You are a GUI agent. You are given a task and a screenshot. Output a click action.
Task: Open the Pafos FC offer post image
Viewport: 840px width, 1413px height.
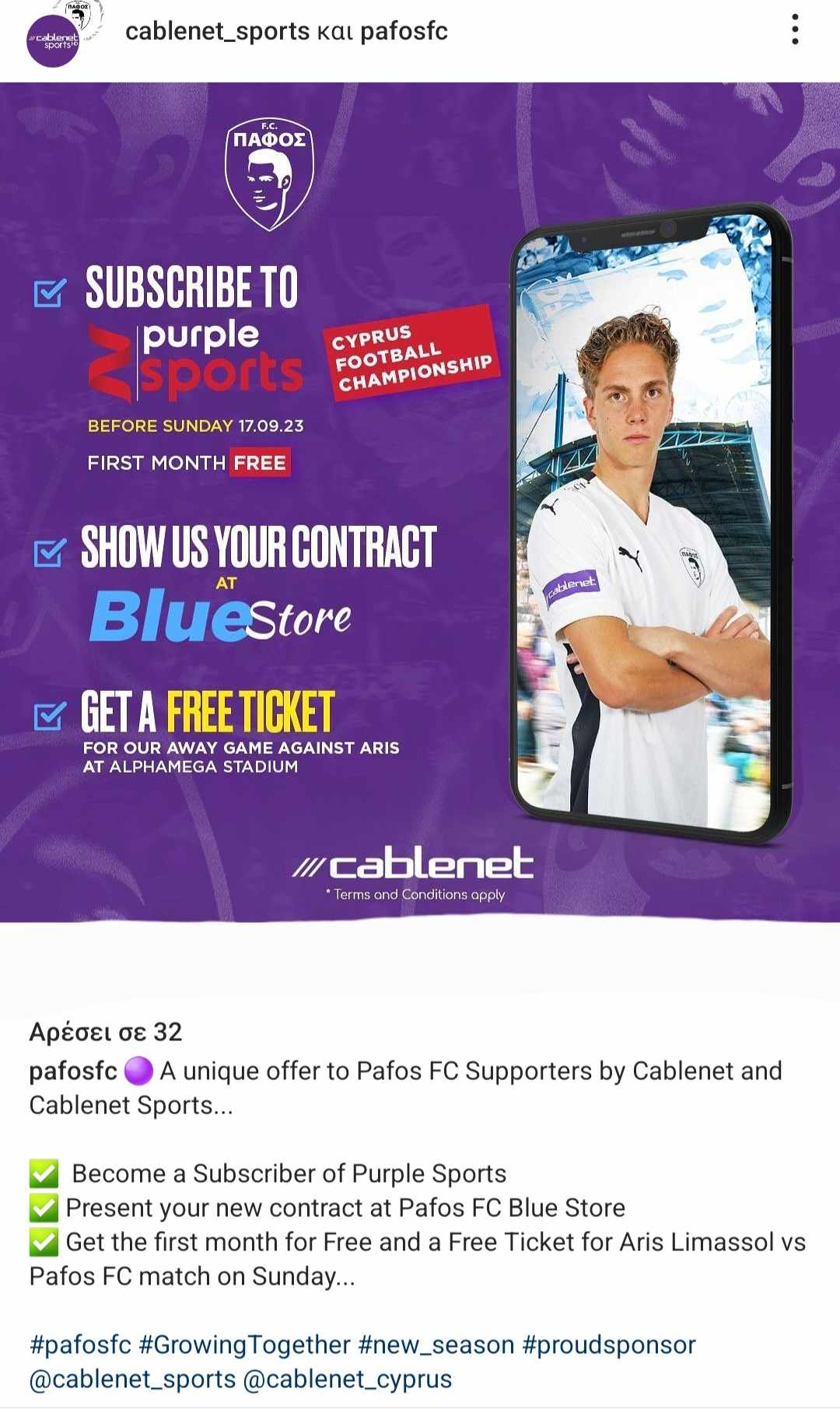click(420, 502)
